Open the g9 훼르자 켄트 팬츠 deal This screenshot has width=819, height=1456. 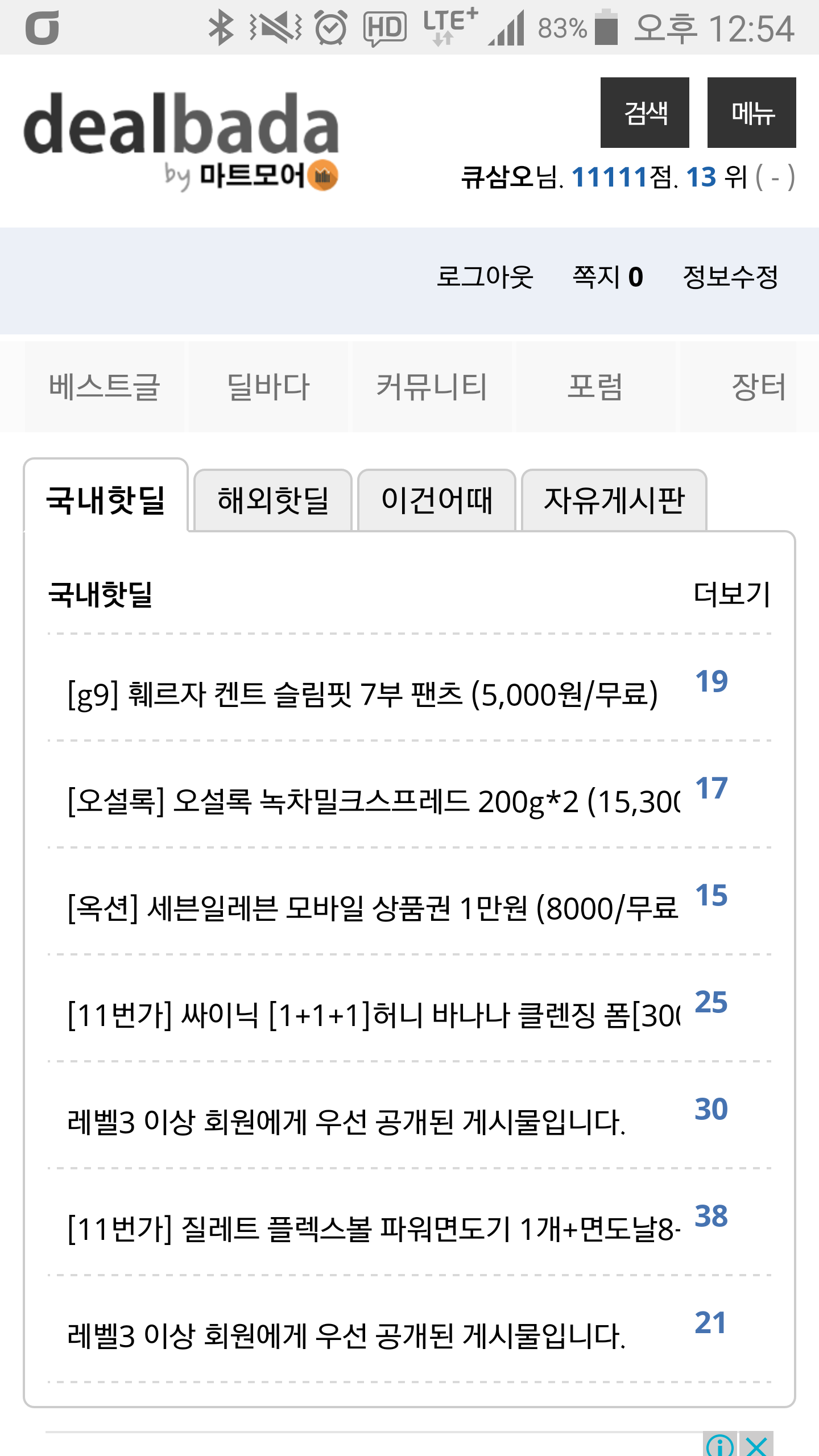pos(363,694)
